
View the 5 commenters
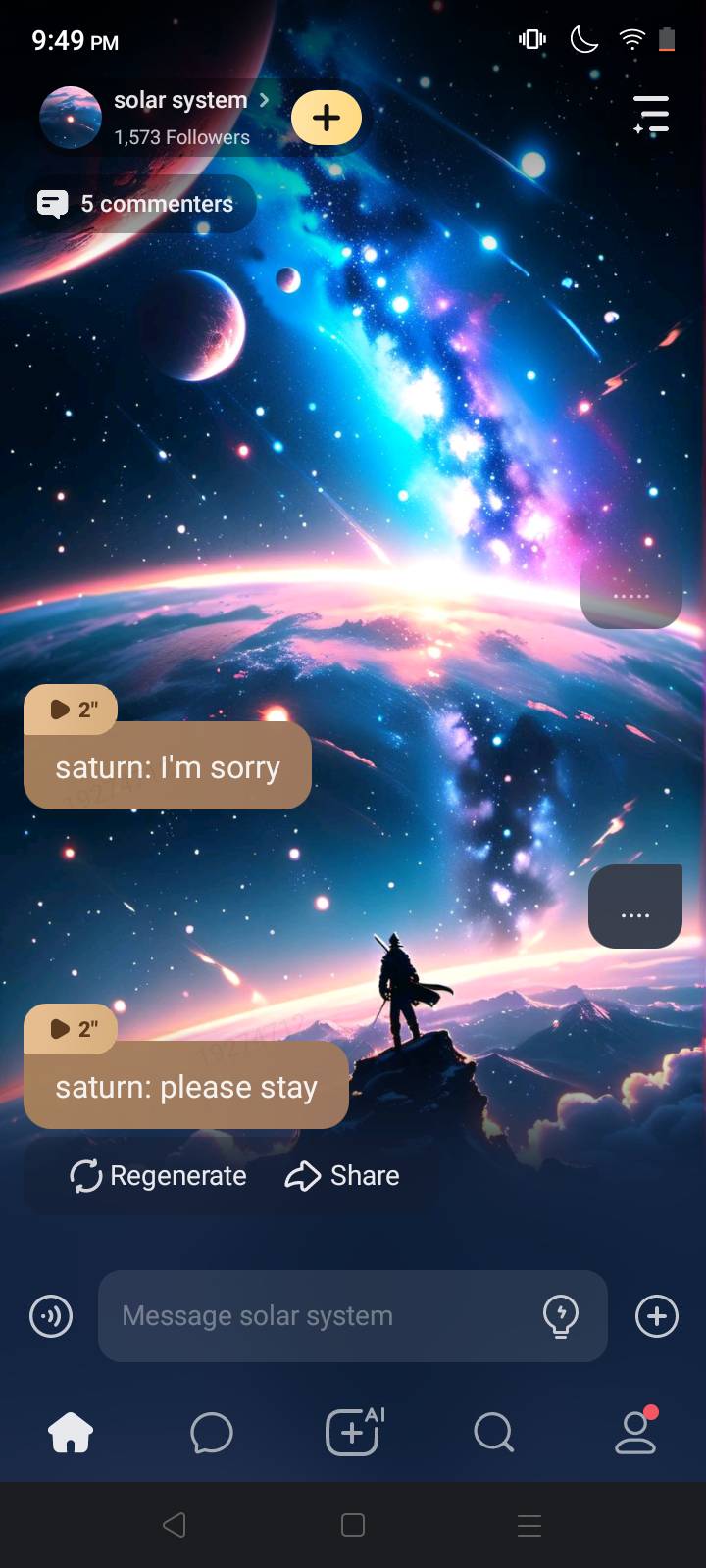[x=139, y=204]
